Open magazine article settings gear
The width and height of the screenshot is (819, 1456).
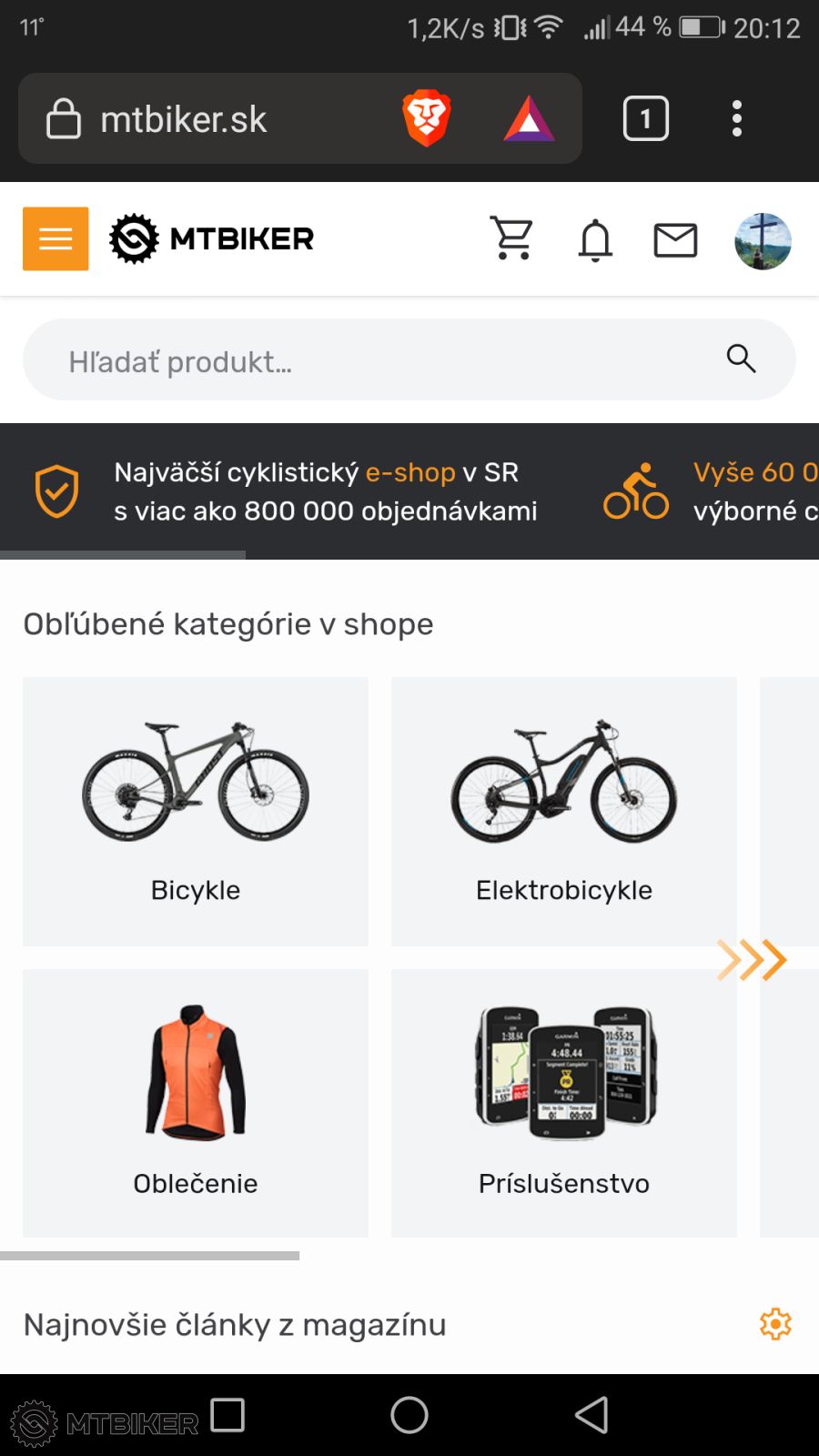(775, 1324)
